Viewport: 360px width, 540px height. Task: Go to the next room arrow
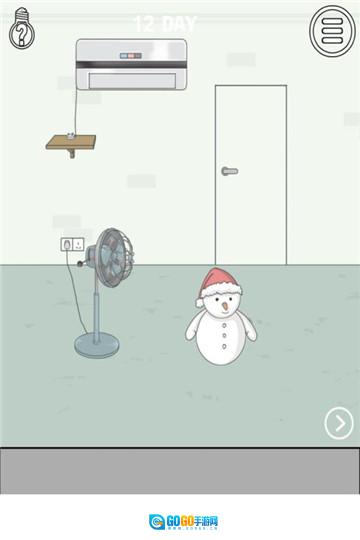pyautogui.click(x=339, y=423)
